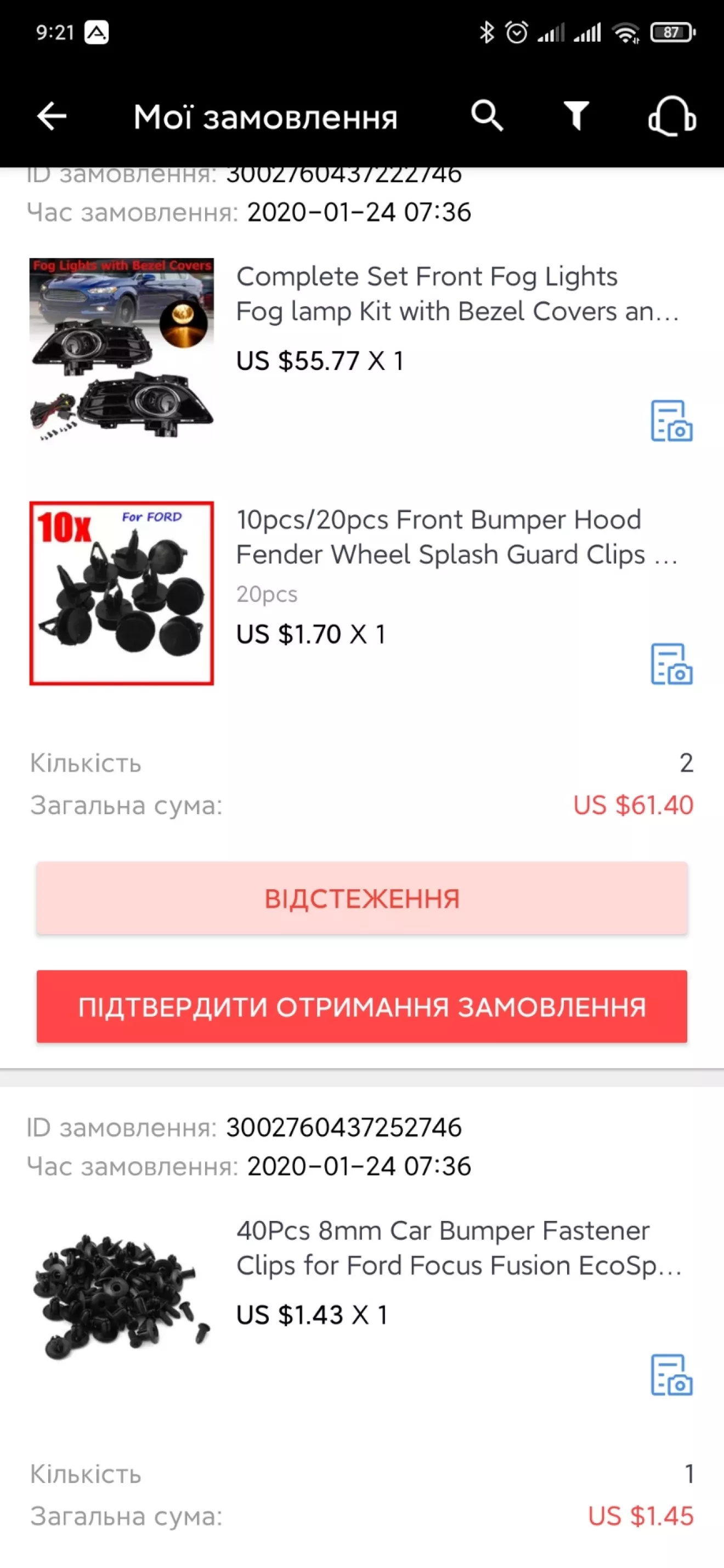Open snapshot icon for Fog Lights item
This screenshot has height=1568, width=724.
671,421
